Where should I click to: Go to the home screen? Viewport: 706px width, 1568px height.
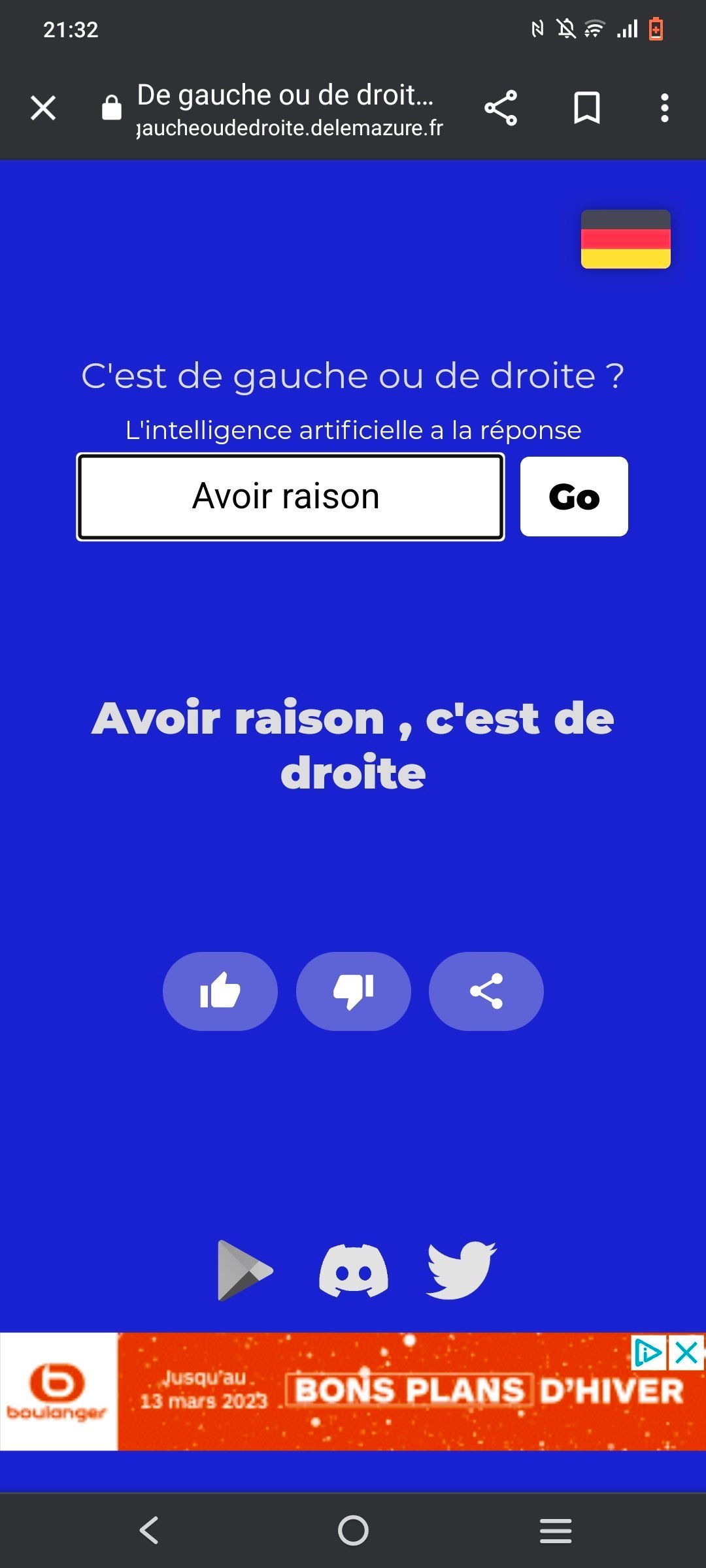tap(353, 1530)
